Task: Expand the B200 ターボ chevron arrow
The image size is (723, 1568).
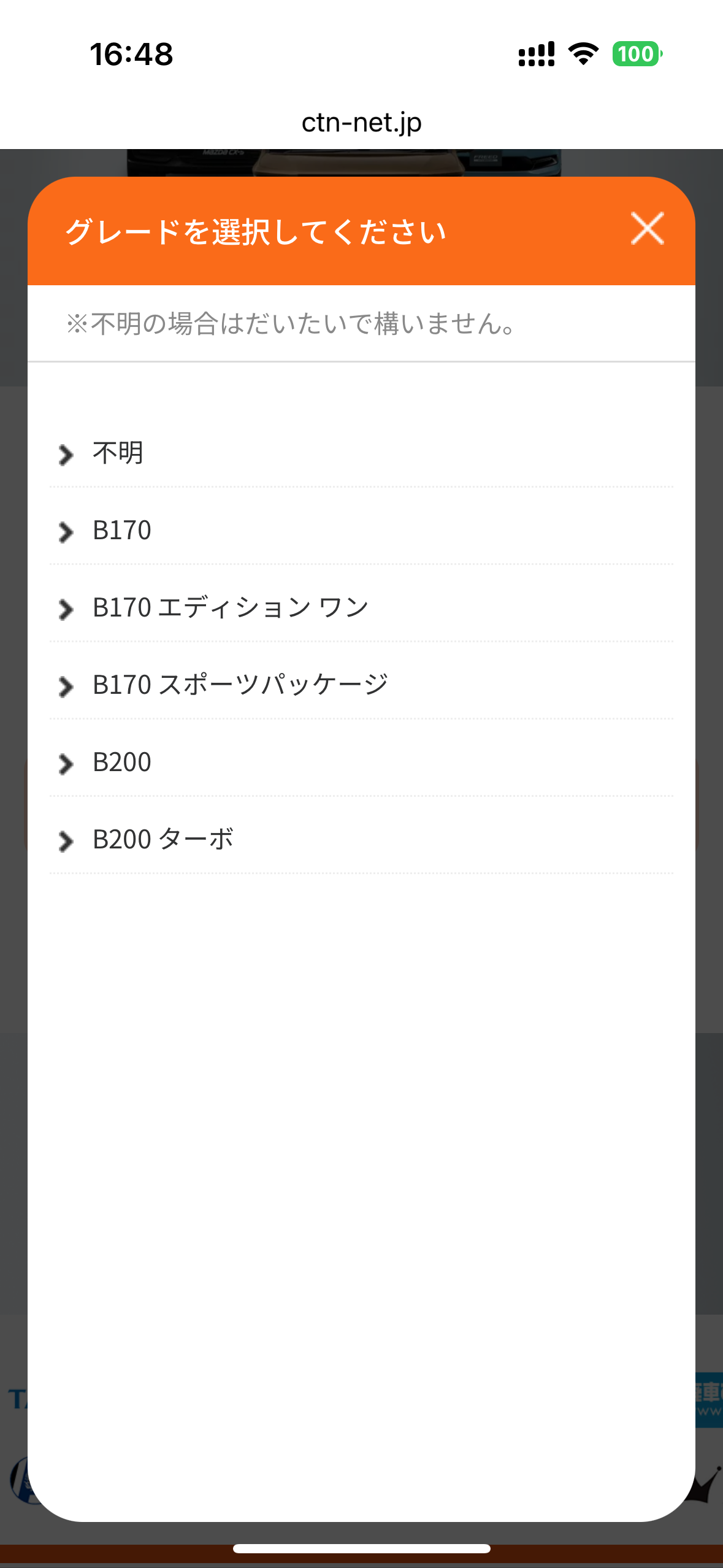Action: pyautogui.click(x=66, y=839)
